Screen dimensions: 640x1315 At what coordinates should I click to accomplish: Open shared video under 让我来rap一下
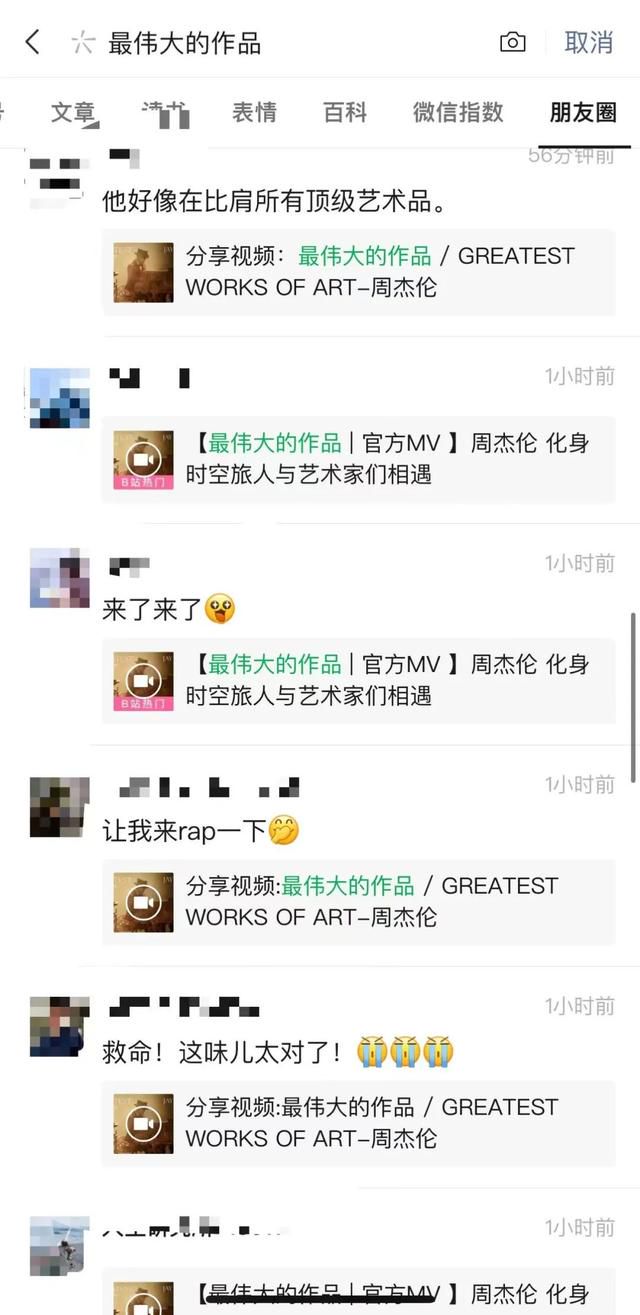(359, 902)
